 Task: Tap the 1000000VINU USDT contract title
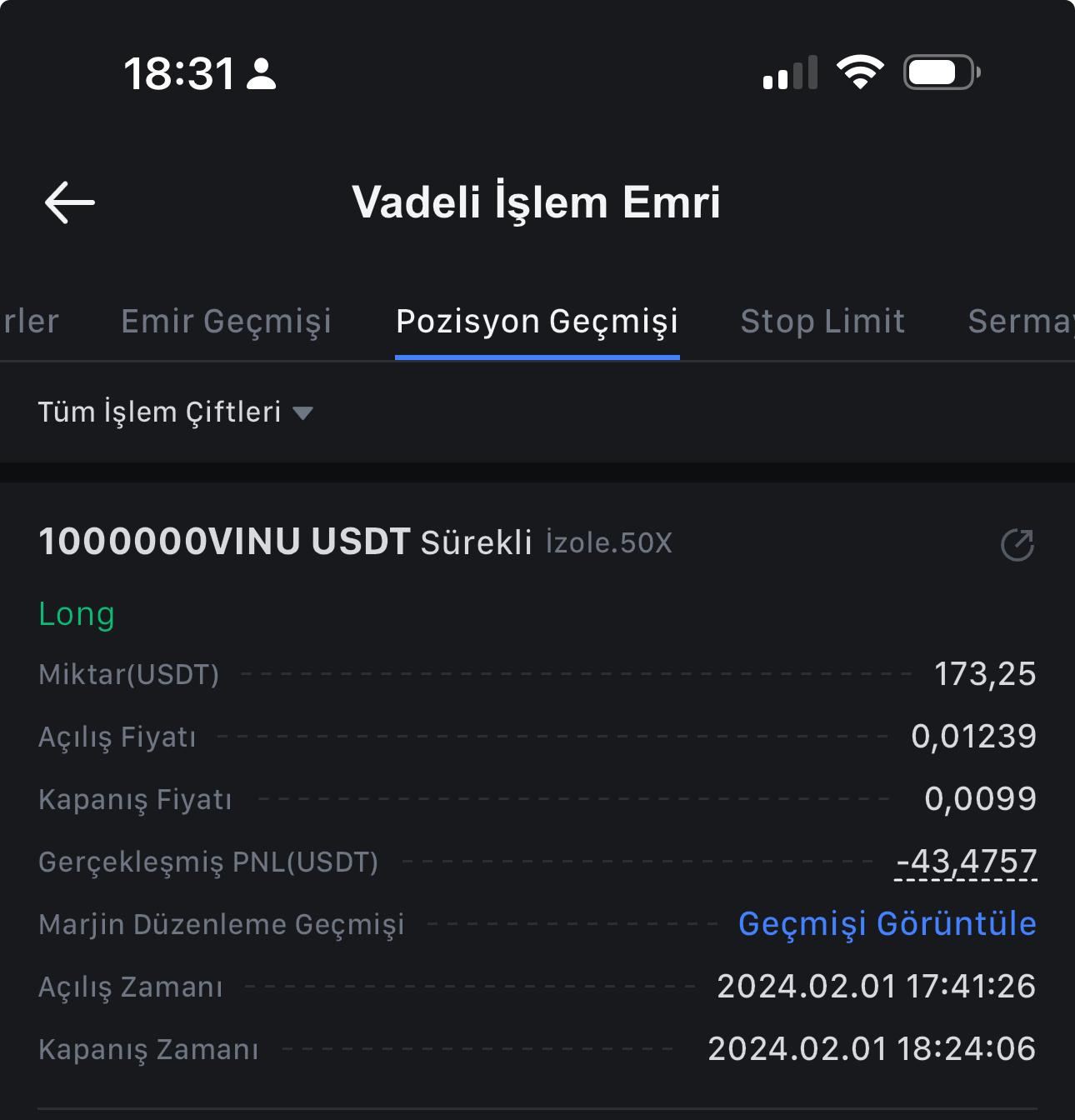click(225, 542)
